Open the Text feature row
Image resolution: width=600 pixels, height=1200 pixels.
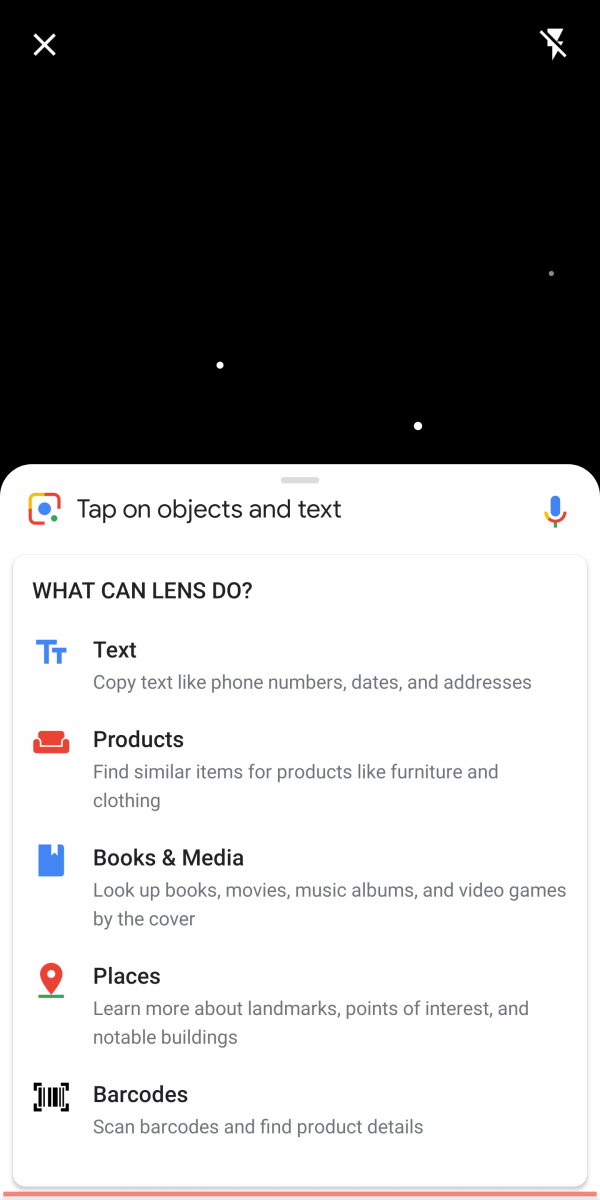click(300, 666)
